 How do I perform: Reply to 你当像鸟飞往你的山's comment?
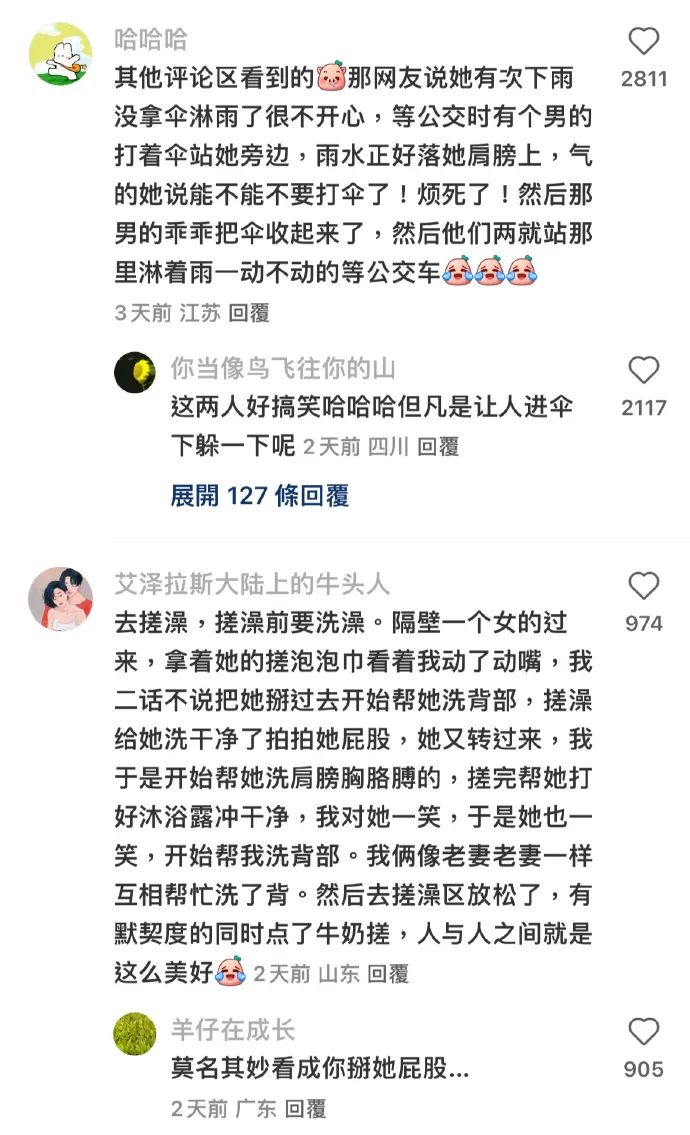438,446
